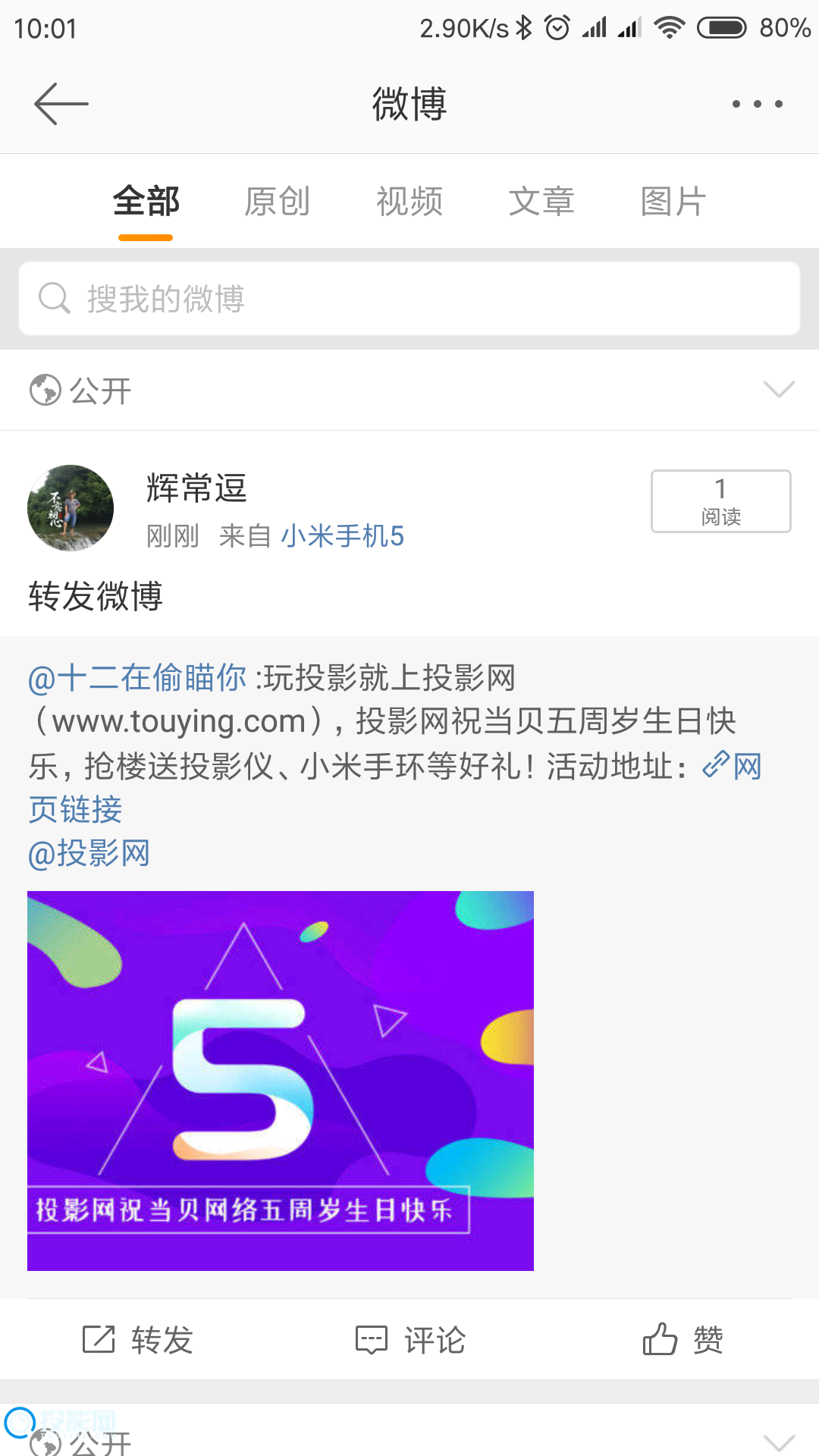819x1456 pixels.
Task: Open @十二在偷瞄你 user mention
Action: click(x=137, y=678)
